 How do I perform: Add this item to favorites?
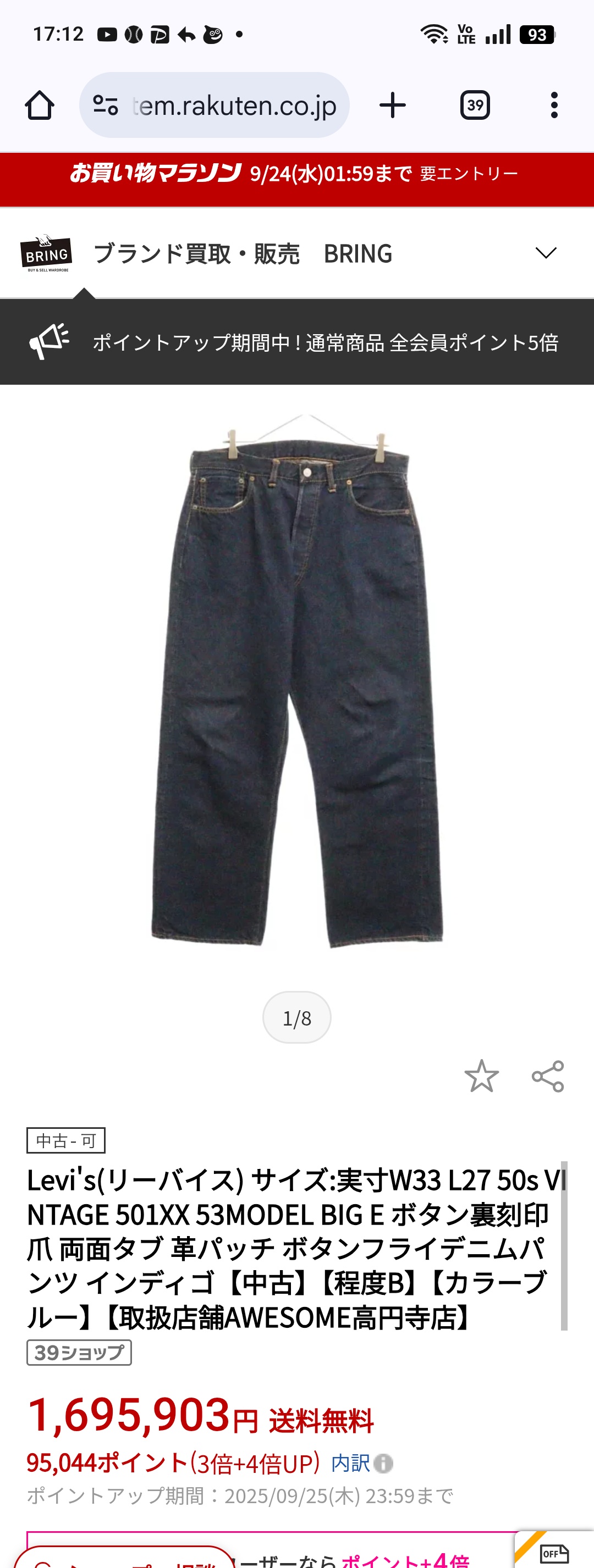(481, 1076)
